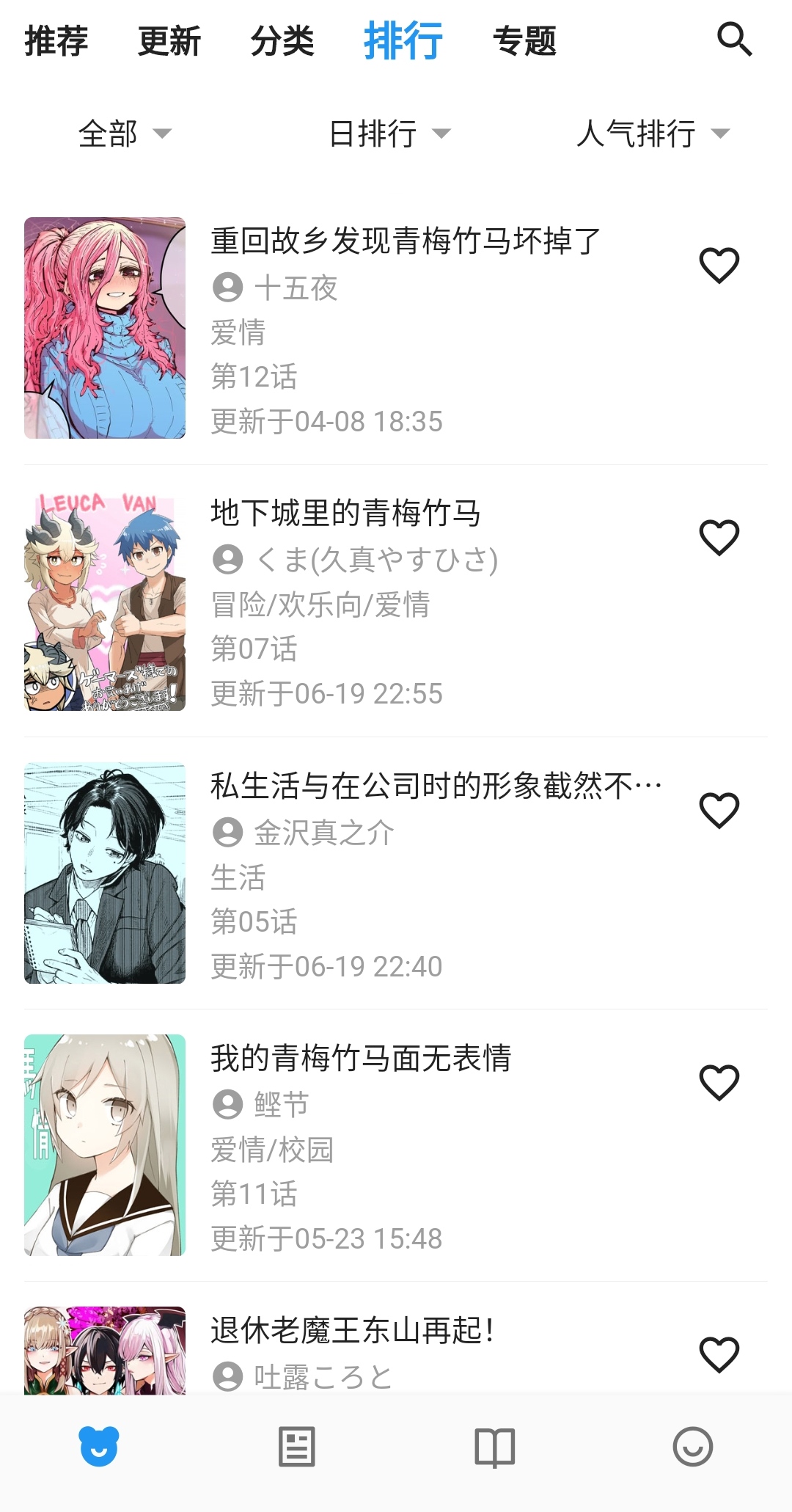Favorite 重回故乡发现青梅竹马坏掉了 with the heart
792x1512 pixels.
click(x=719, y=265)
